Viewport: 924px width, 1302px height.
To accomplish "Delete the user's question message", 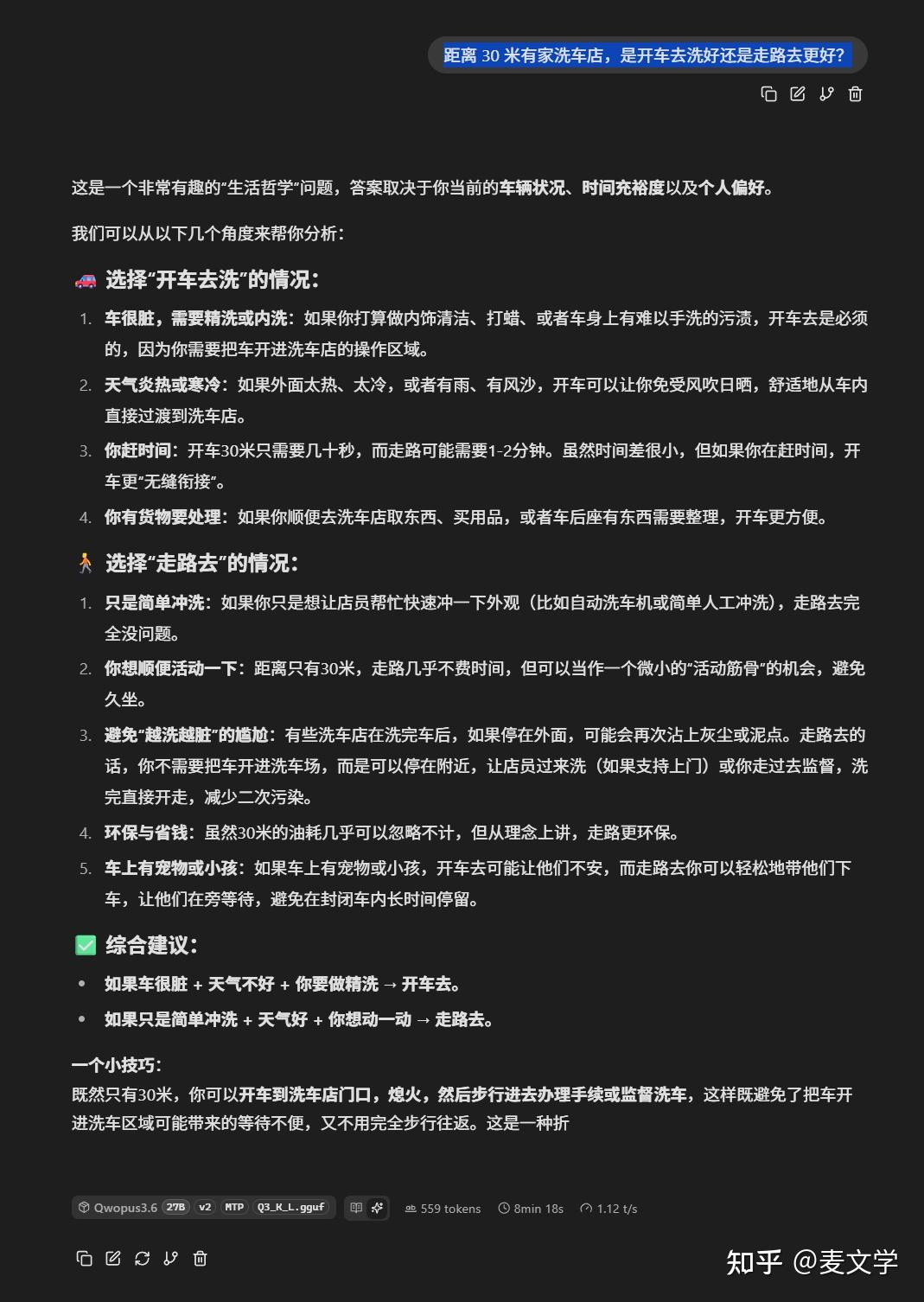I will click(856, 94).
